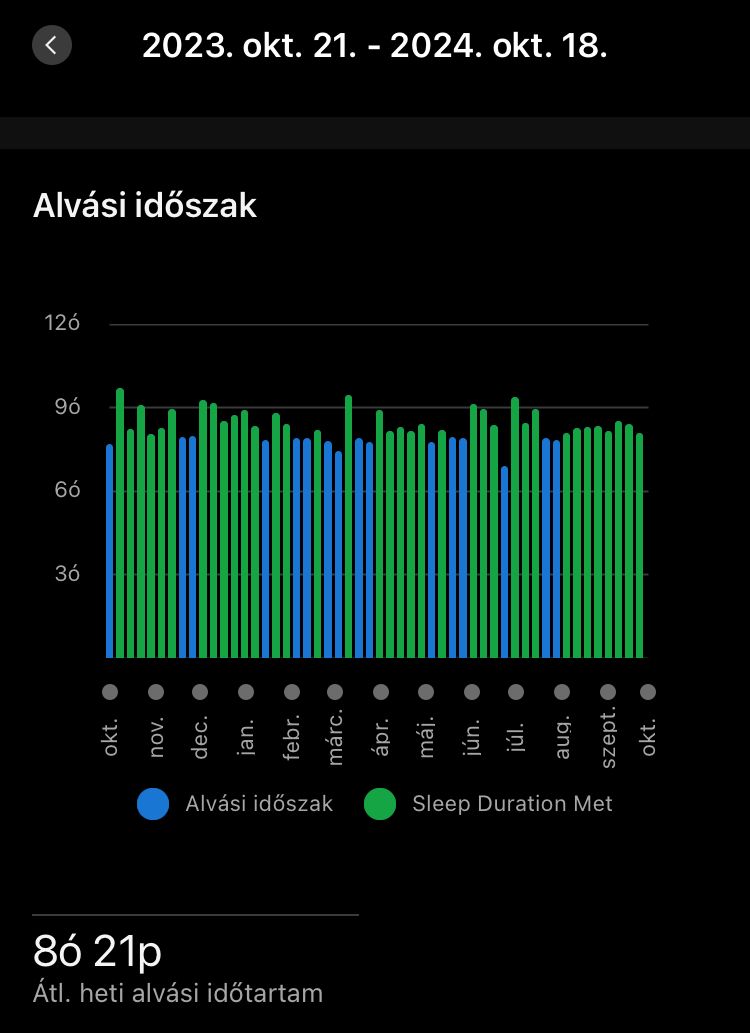
Task: Go back using the top-left arrow
Action: (x=52, y=45)
